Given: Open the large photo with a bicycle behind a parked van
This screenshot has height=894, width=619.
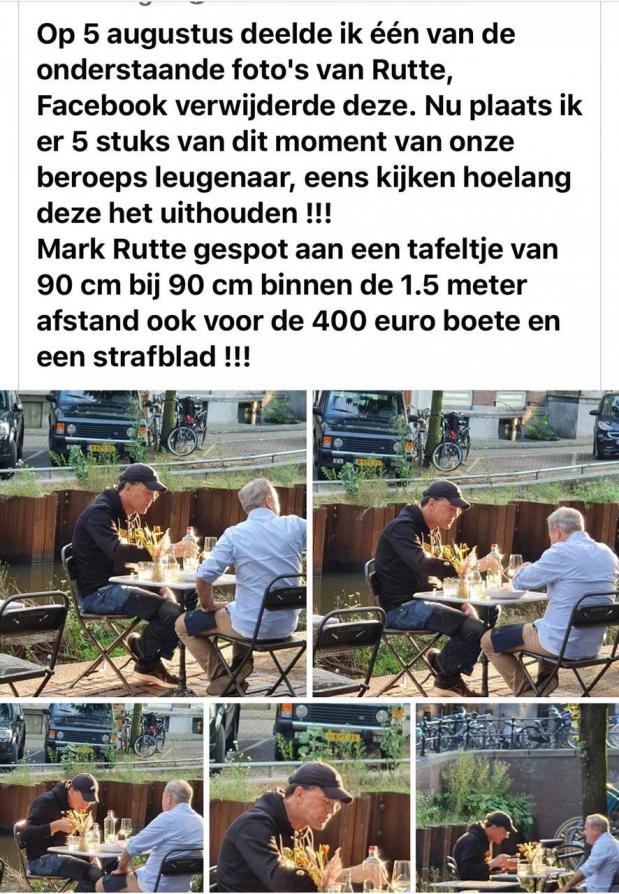Looking at the screenshot, I should click(465, 543).
